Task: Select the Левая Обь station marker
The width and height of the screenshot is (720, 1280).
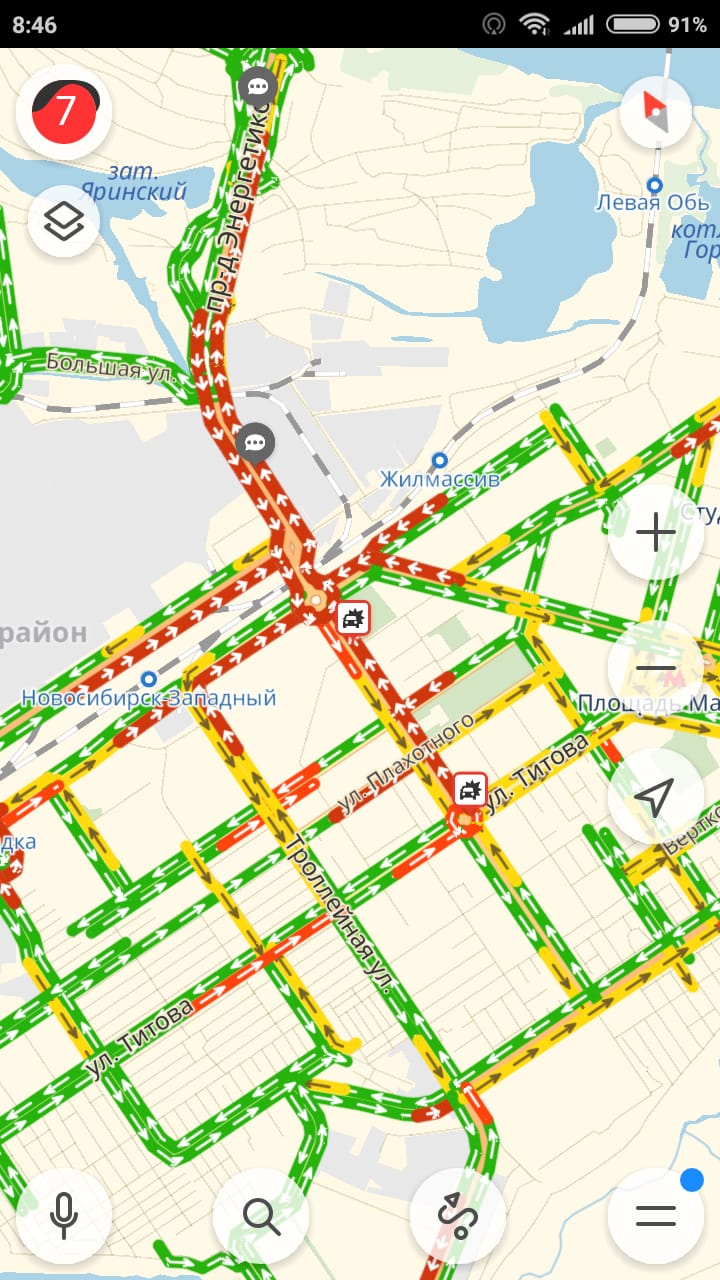Action: coord(654,185)
